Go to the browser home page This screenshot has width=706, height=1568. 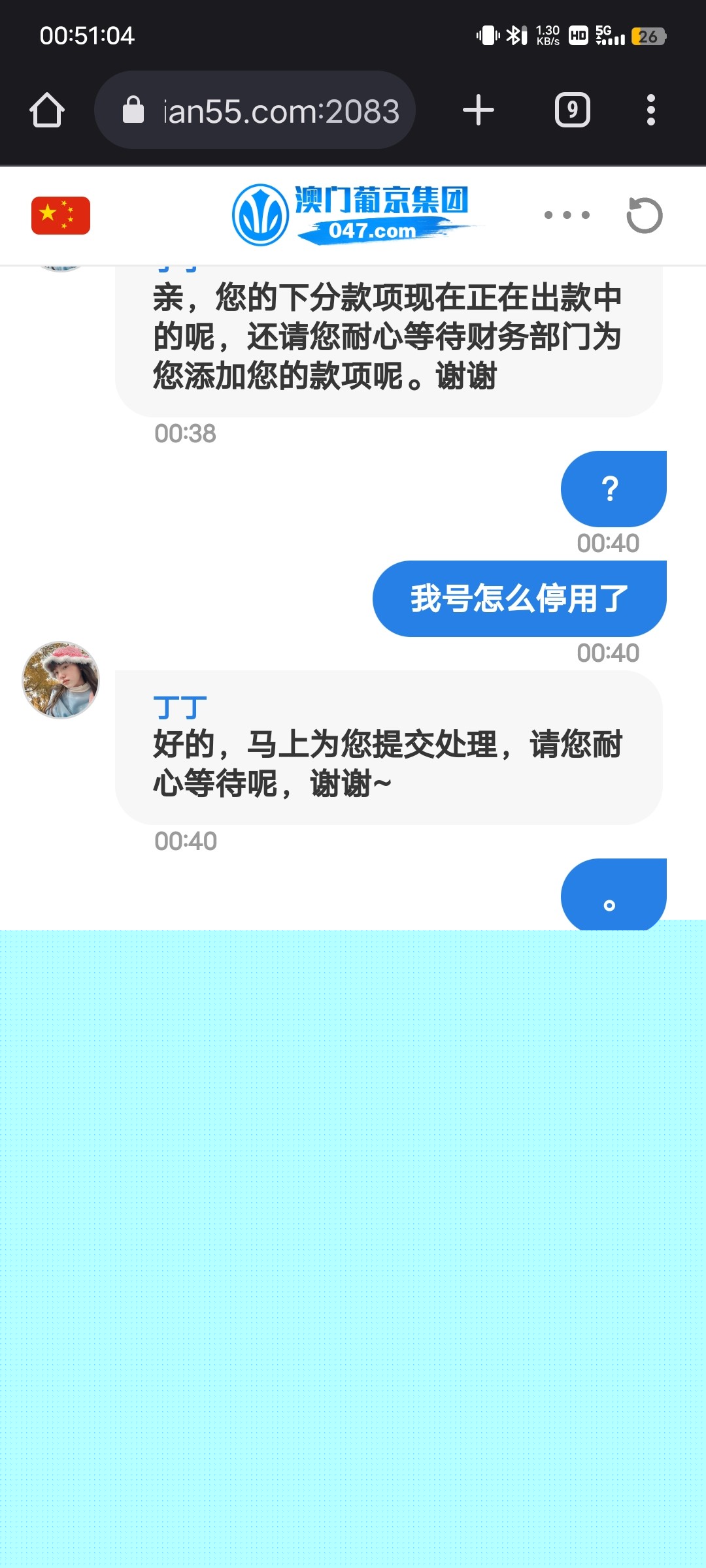tap(47, 110)
